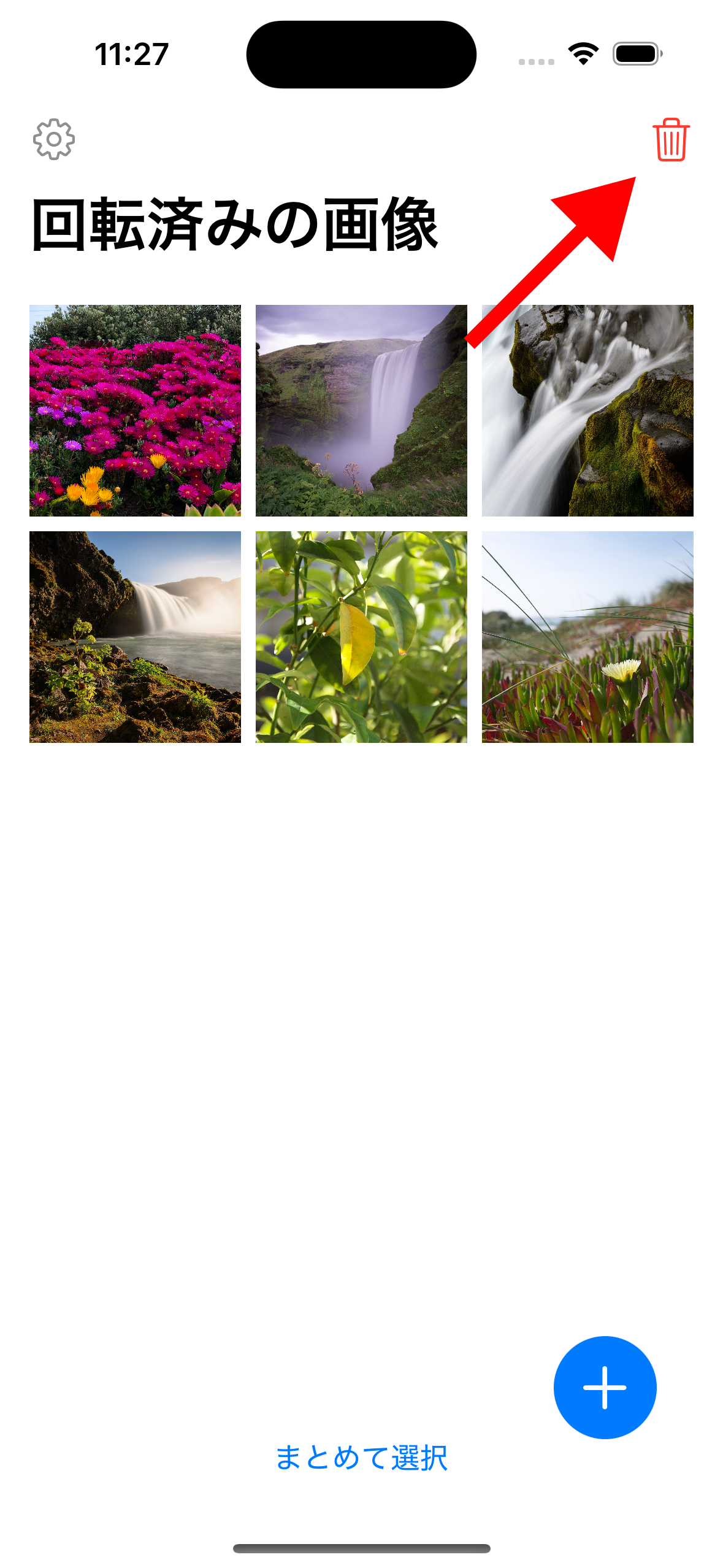Tap まとめて選択 to select multiple
This screenshot has width=723, height=1568.
pyautogui.click(x=361, y=1458)
